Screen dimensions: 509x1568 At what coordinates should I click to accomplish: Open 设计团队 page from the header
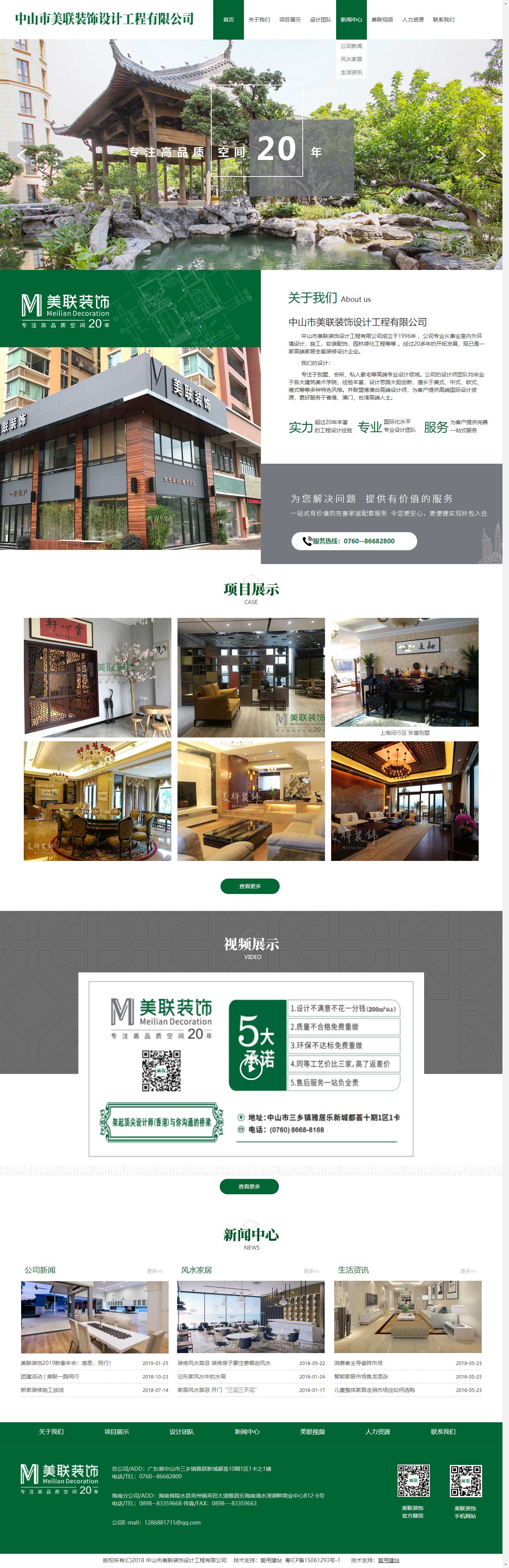tap(320, 20)
